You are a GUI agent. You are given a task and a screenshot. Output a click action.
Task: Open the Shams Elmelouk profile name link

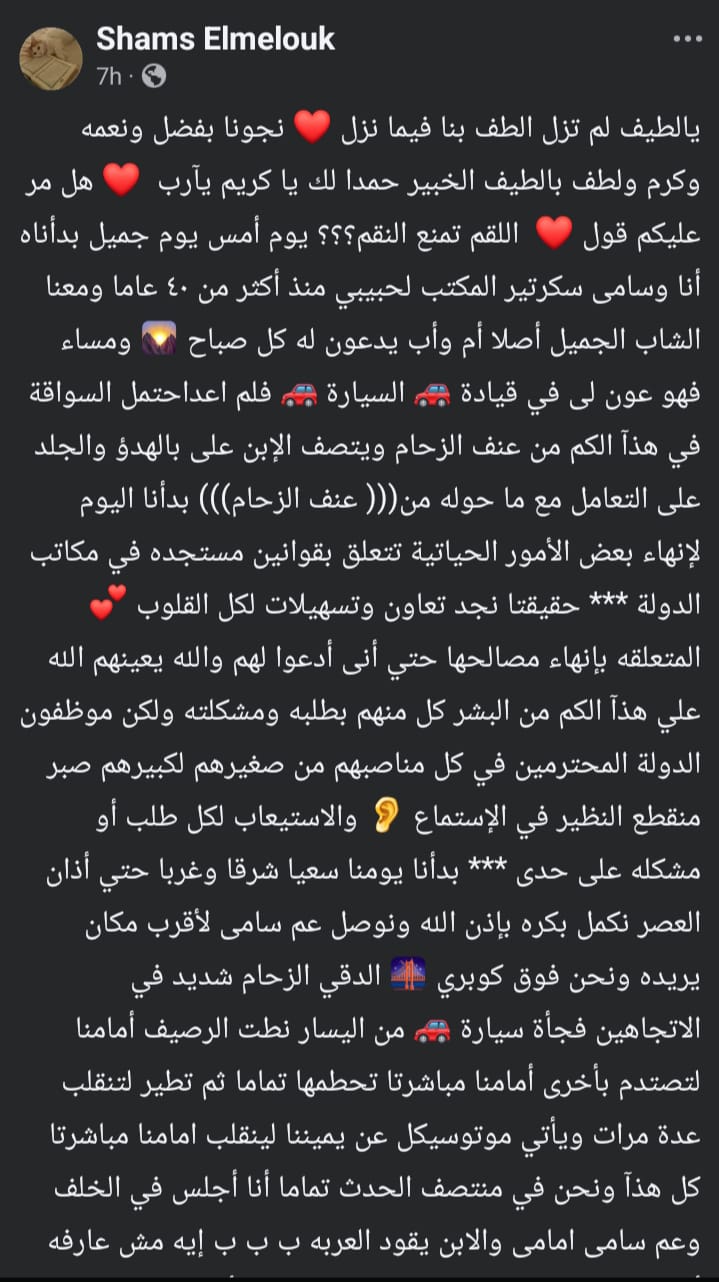point(215,40)
